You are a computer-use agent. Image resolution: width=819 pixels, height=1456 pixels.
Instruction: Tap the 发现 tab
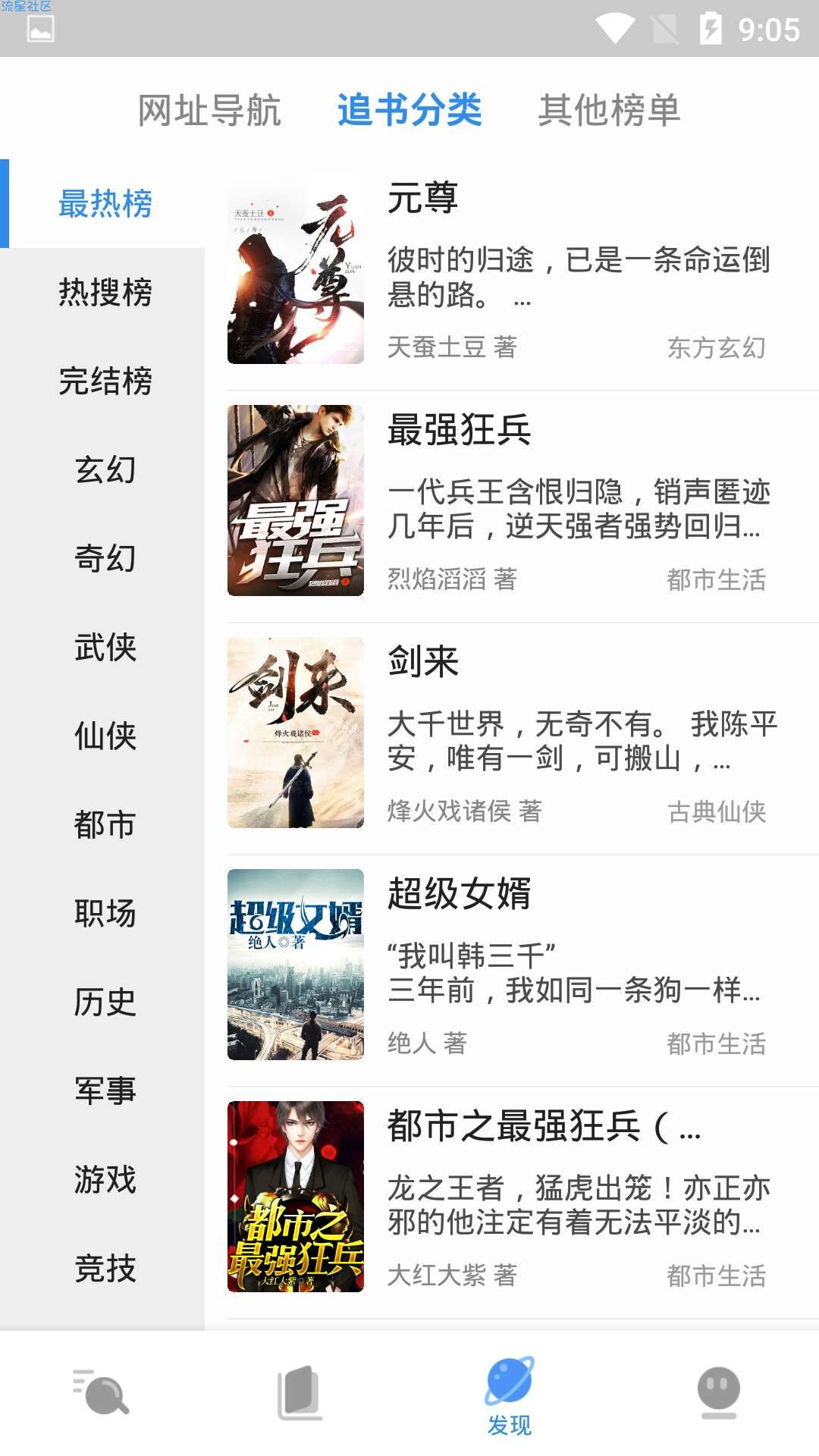[x=510, y=1395]
